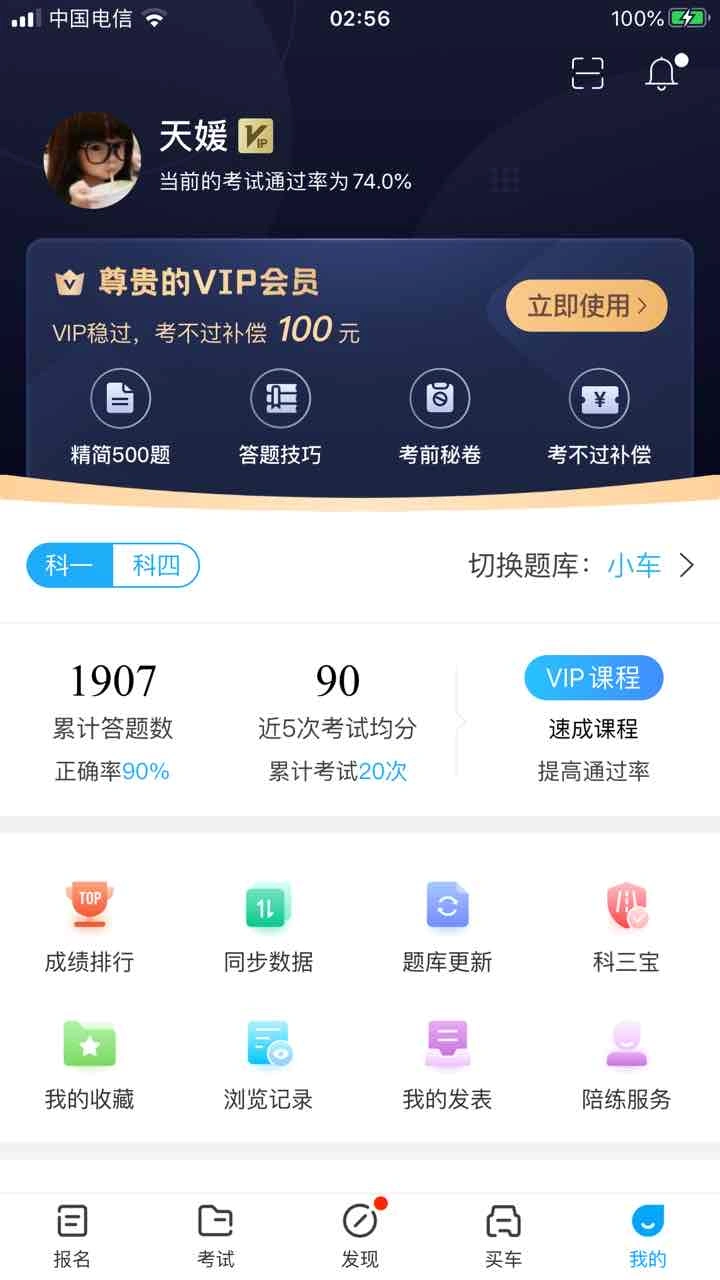Viewport: 720px width, 1280px height.
Task: Open the notifications bell
Action: click(x=661, y=74)
